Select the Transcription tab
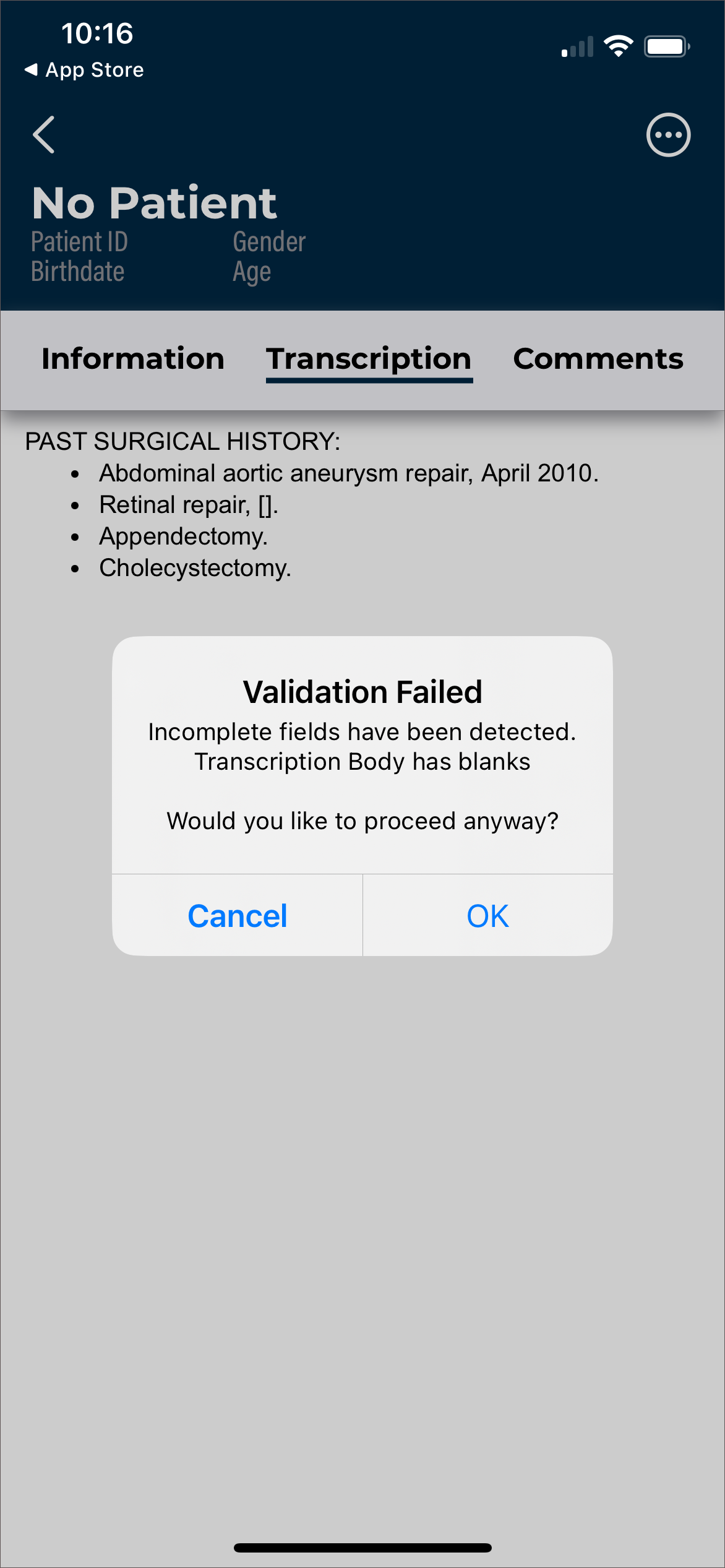The height and width of the screenshot is (1568, 725). [x=369, y=359]
